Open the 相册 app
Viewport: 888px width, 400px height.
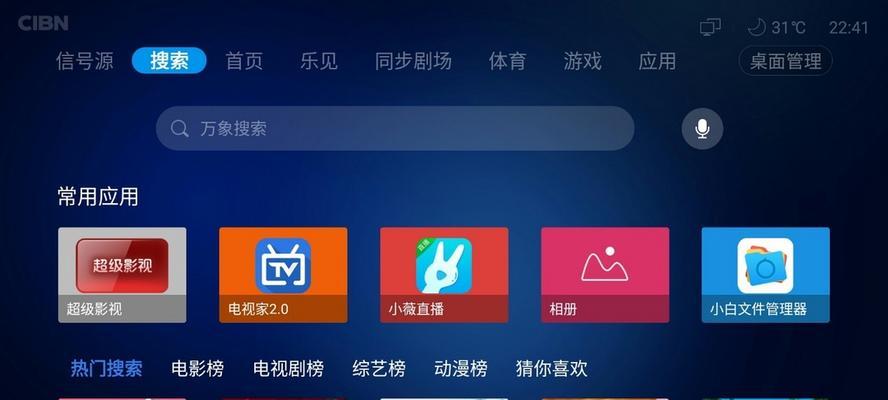pos(605,275)
